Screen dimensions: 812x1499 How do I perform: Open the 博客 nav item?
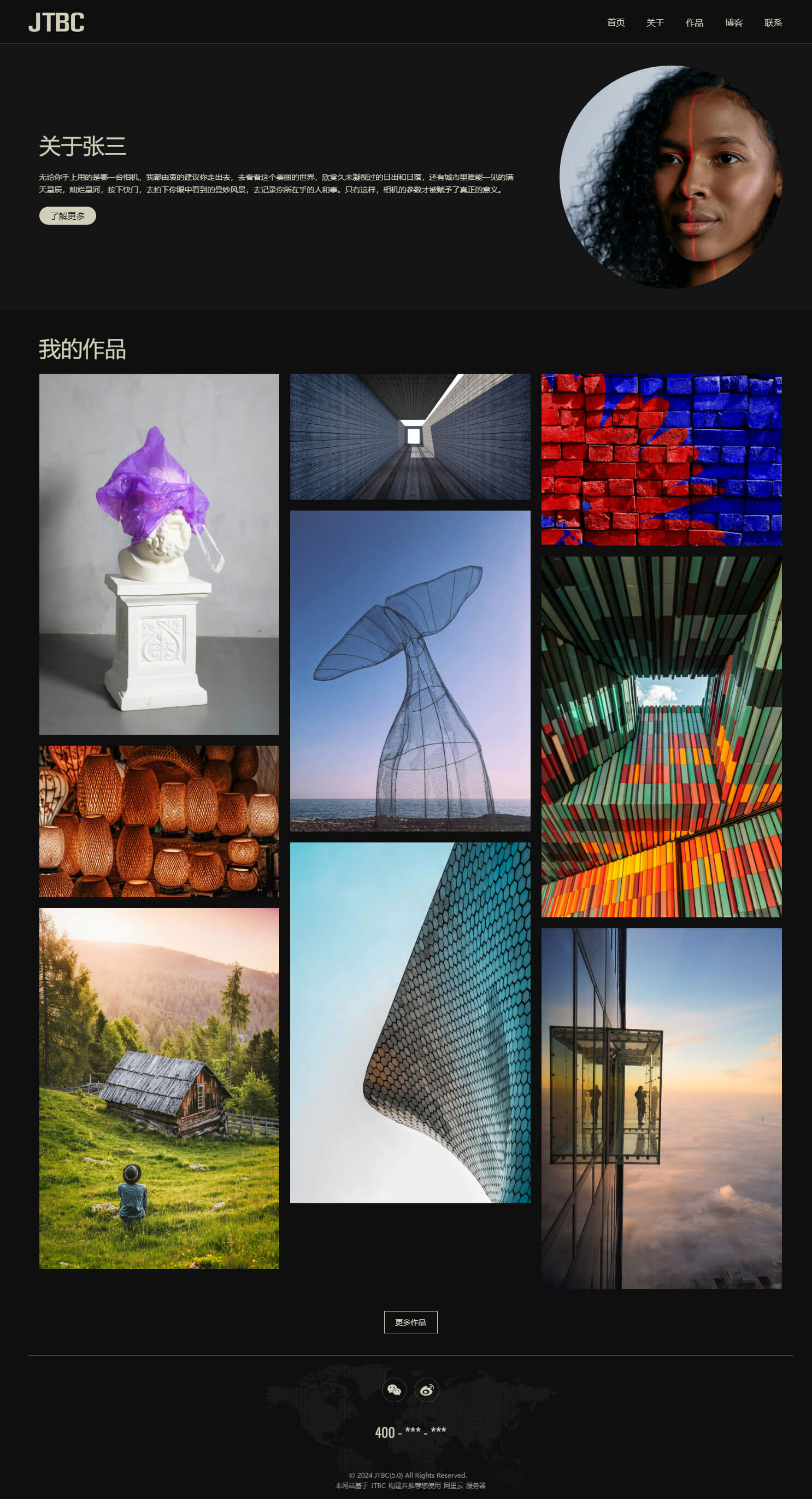[733, 23]
